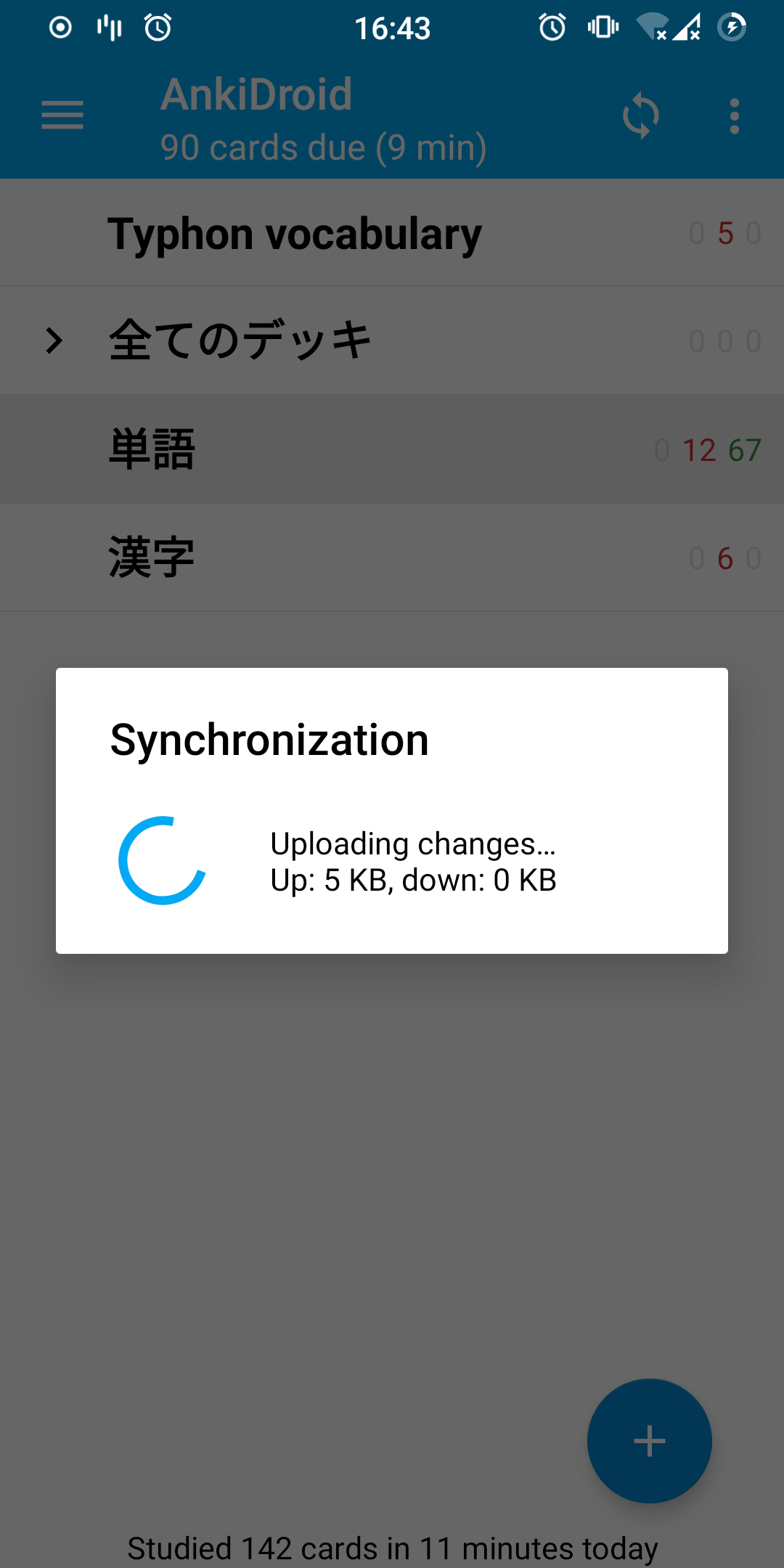Image resolution: width=784 pixels, height=1568 pixels.
Task: Open the navigation drawer menu
Action: [62, 116]
